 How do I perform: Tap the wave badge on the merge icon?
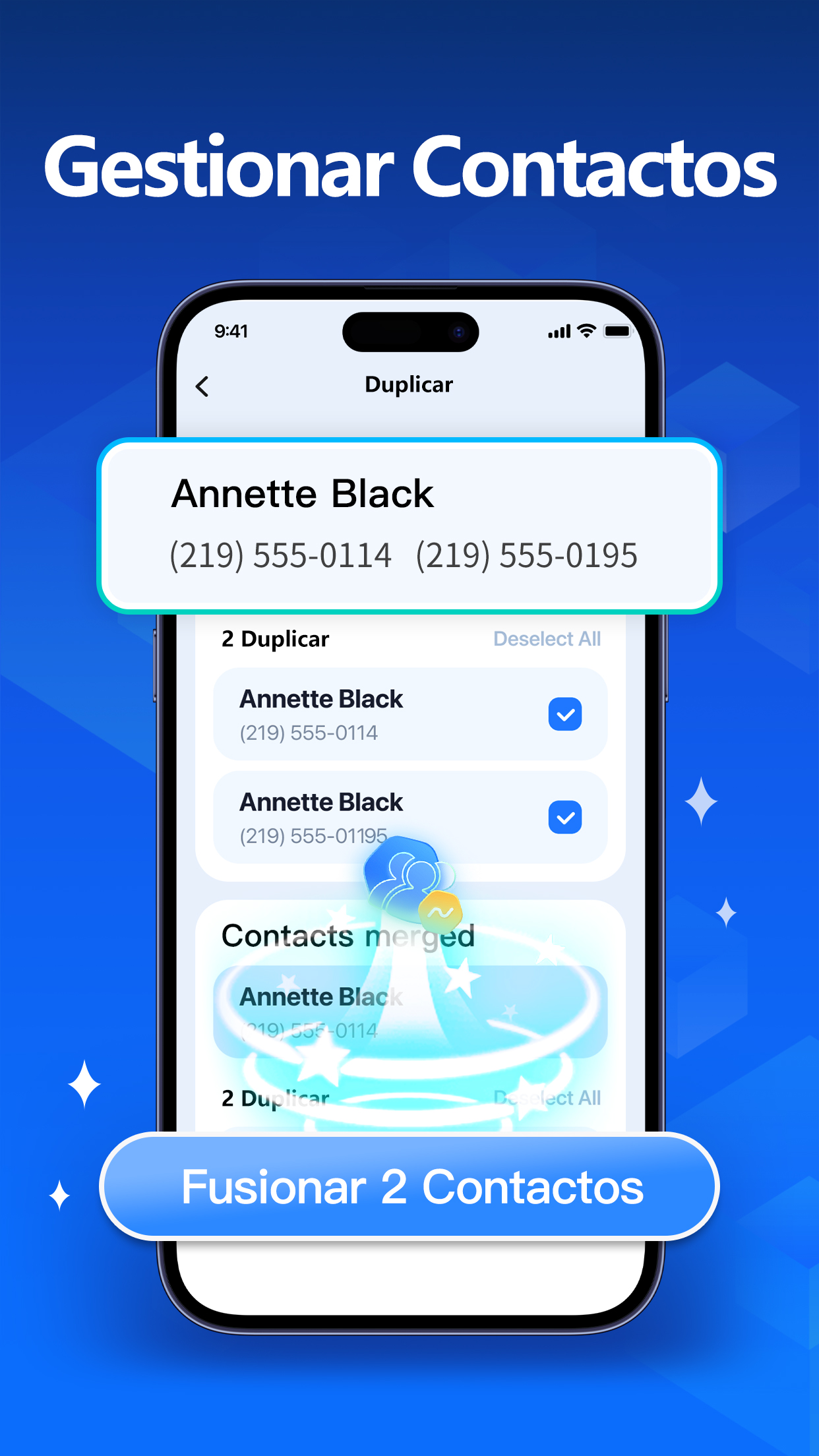pos(442,911)
